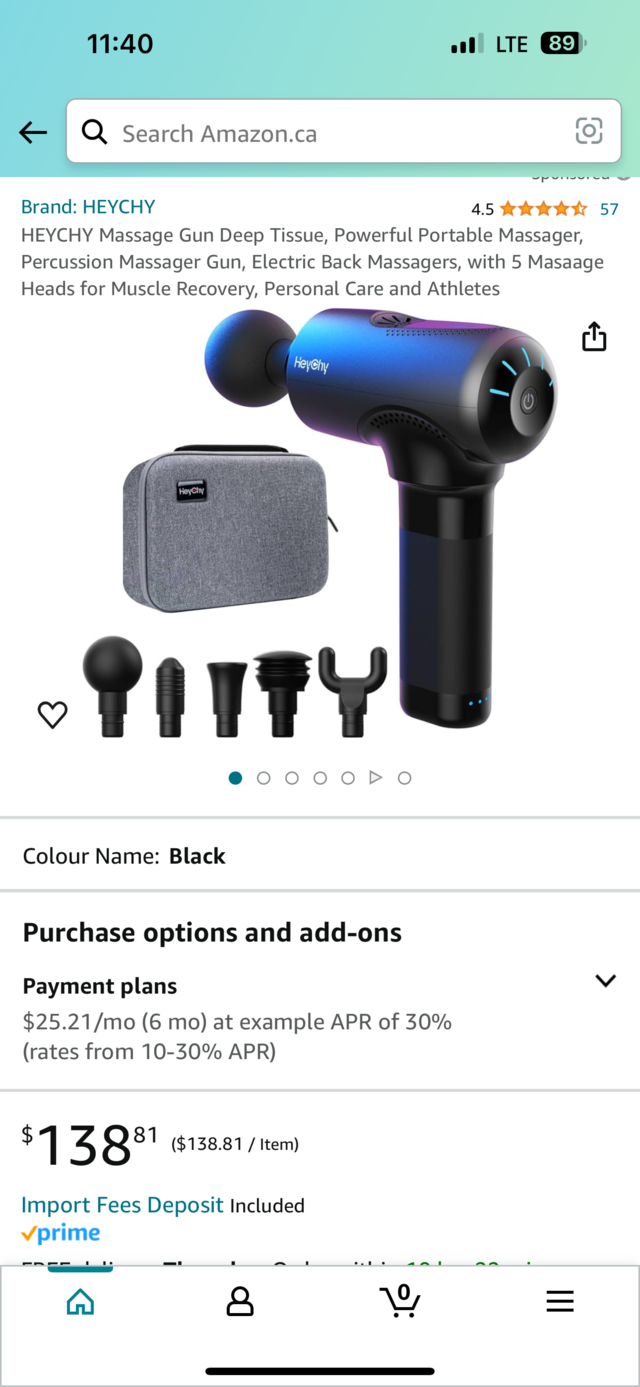Open the Search Amazon.ca field

point(330,133)
